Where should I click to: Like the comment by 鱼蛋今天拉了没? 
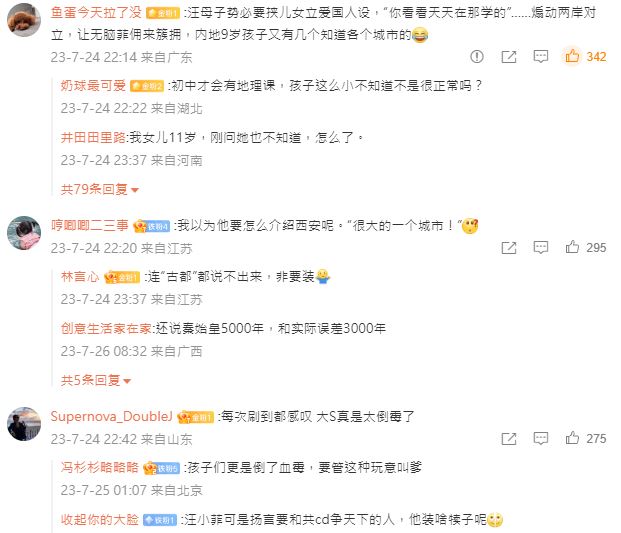pyautogui.click(x=572, y=57)
